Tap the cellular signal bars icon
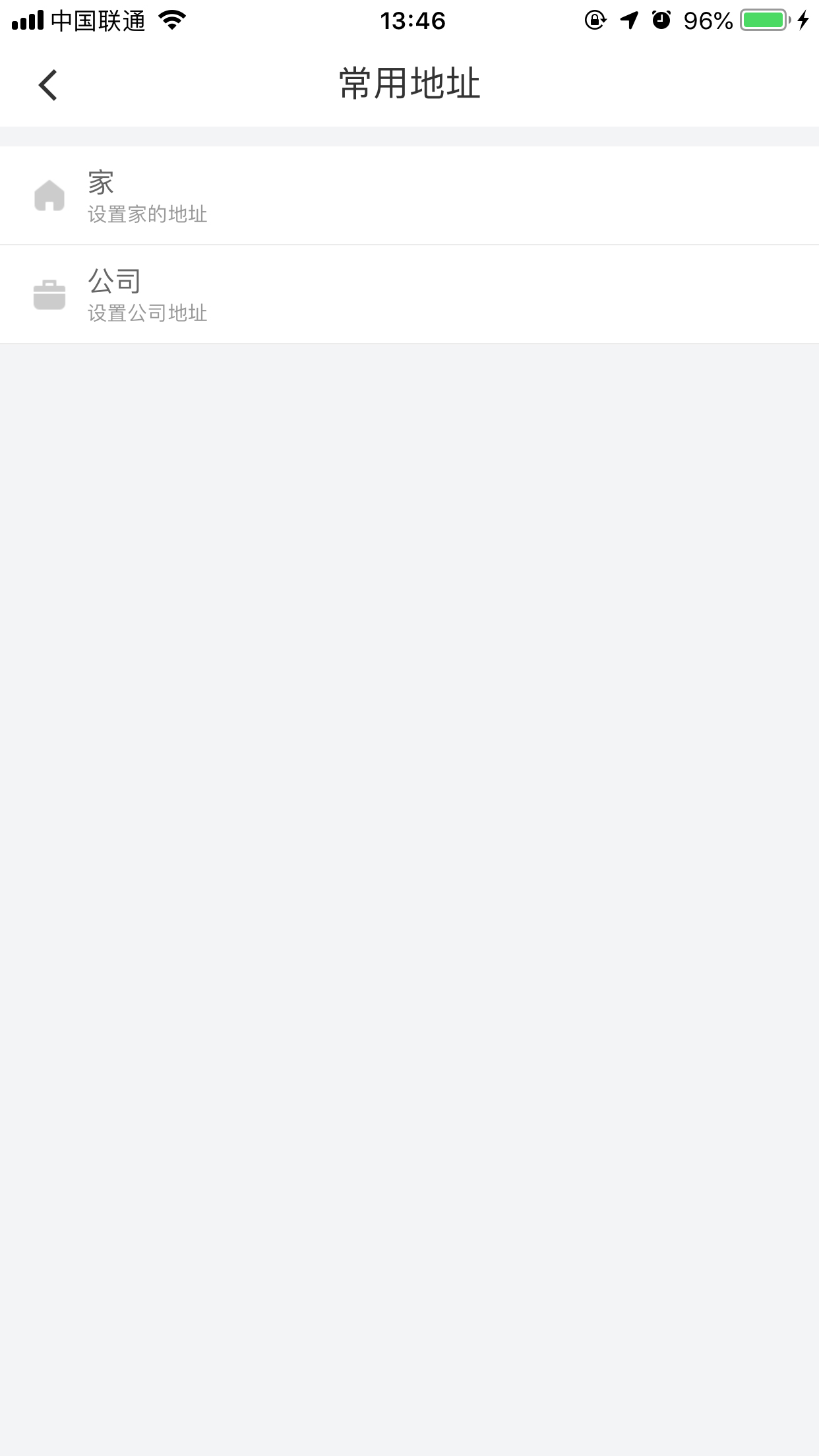The height and width of the screenshot is (1456, 819). (x=25, y=20)
